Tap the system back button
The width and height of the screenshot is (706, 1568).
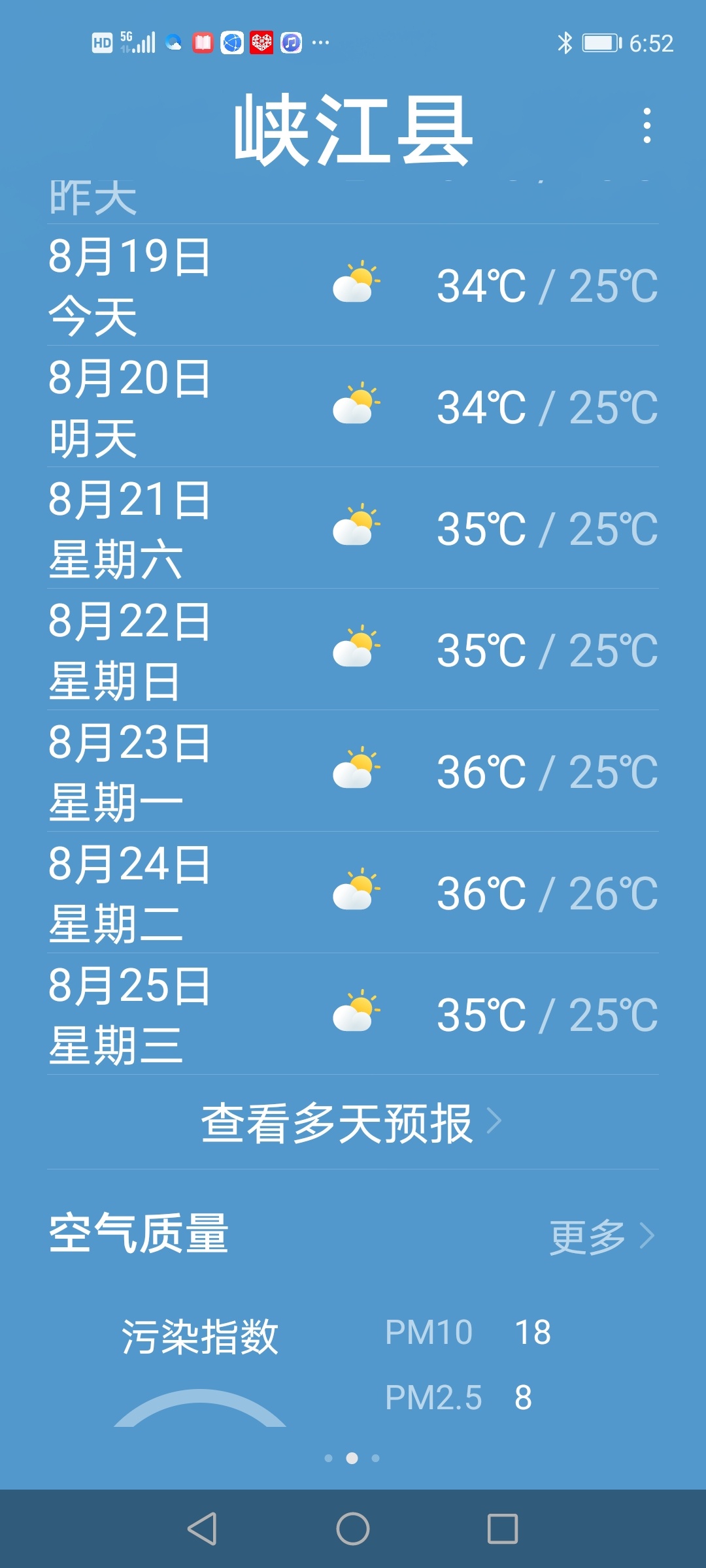point(203,1529)
